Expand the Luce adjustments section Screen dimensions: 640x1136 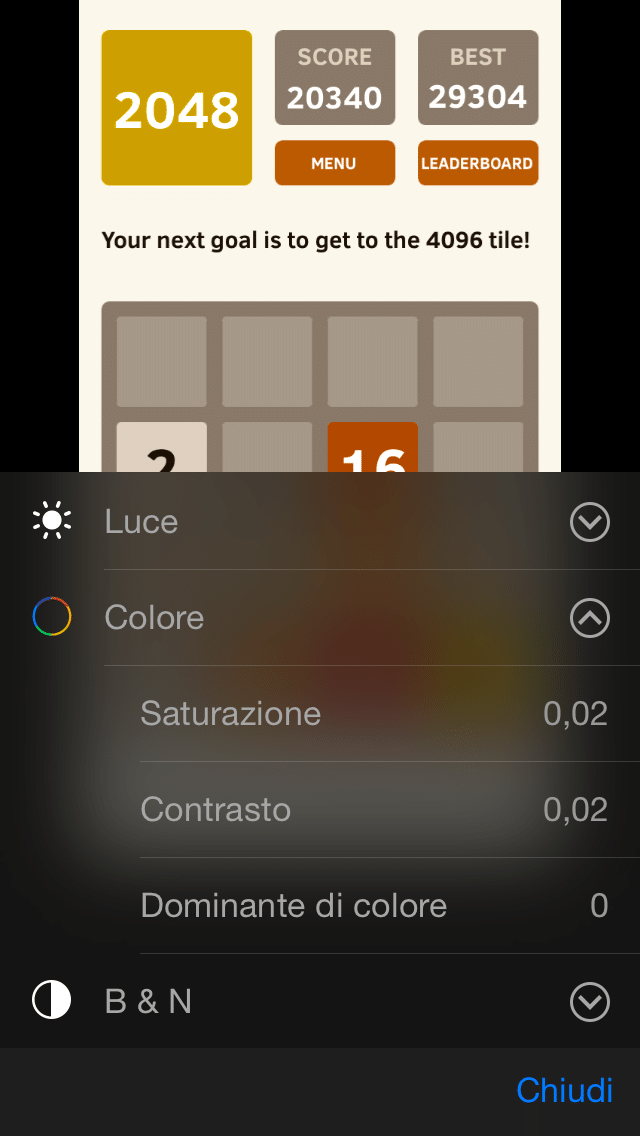(589, 522)
